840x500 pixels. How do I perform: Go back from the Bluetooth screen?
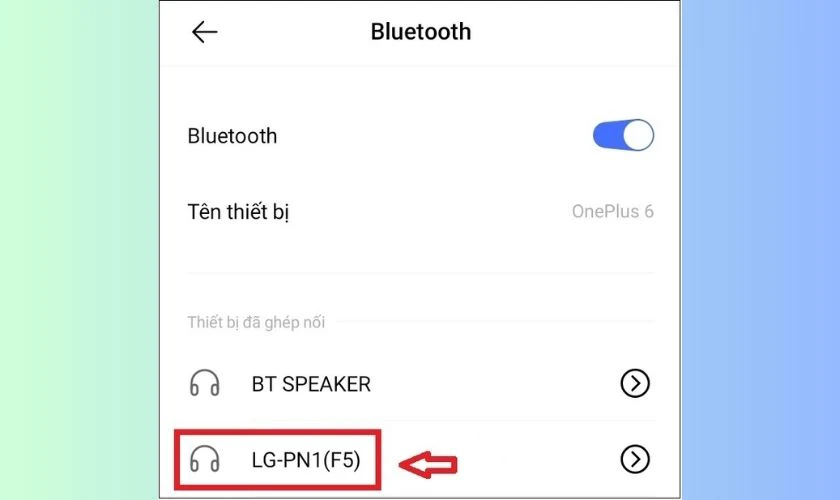coord(204,32)
